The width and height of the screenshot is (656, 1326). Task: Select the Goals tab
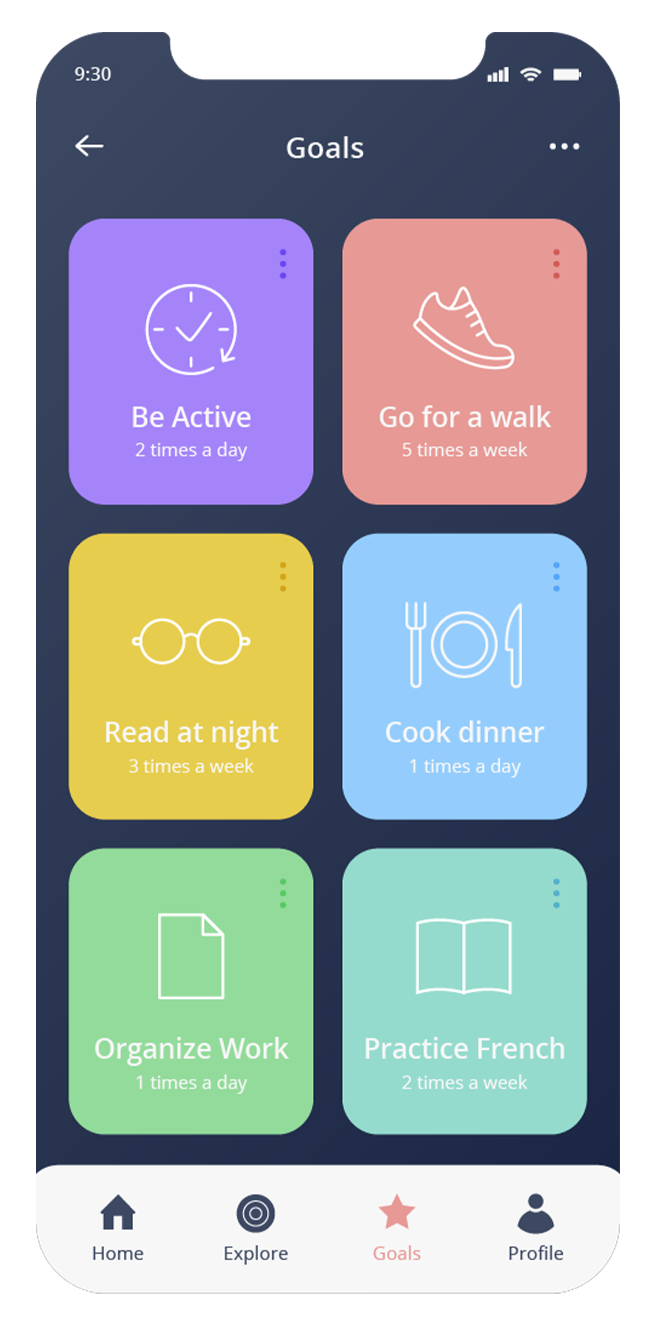pos(397,1229)
